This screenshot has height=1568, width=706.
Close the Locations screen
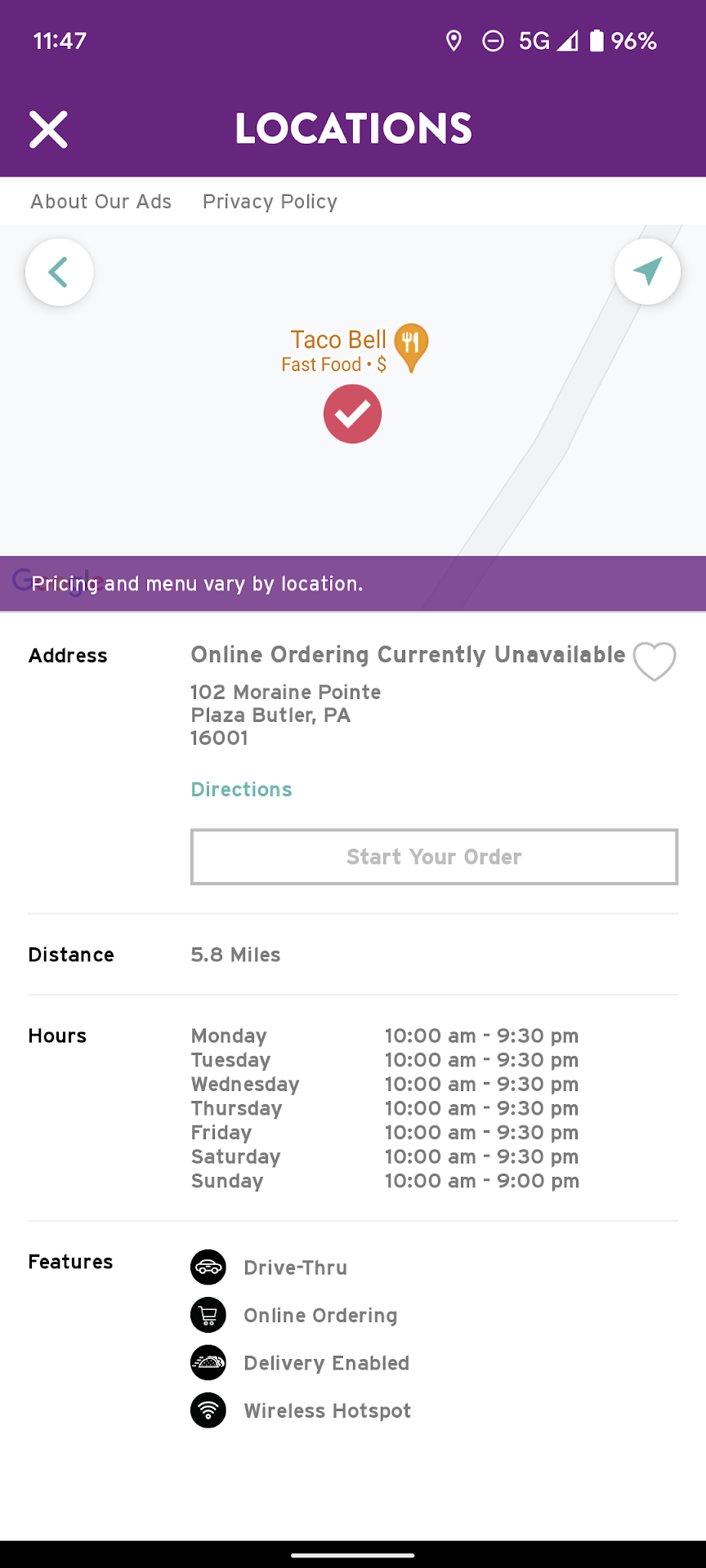(x=48, y=129)
